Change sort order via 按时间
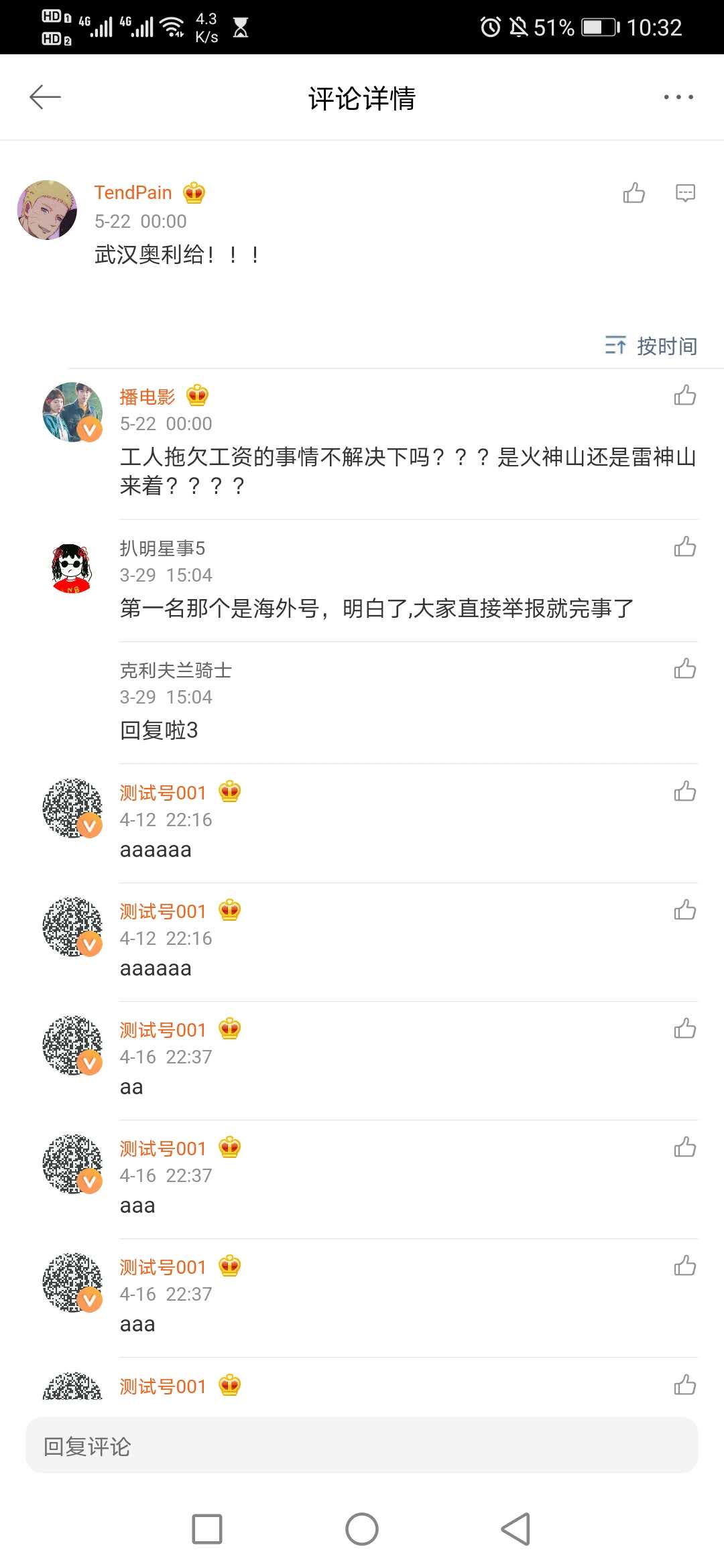724x1568 pixels. 651,346
